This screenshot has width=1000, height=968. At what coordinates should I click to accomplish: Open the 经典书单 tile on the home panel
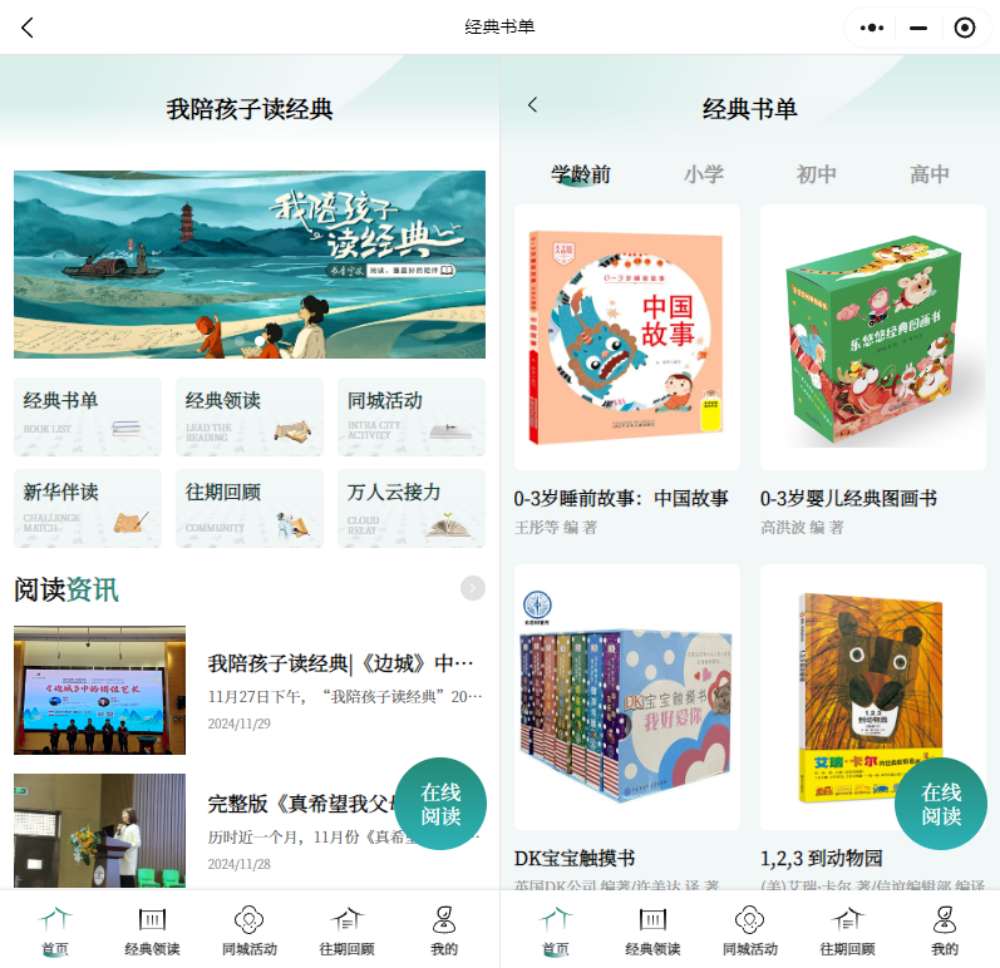point(87,416)
